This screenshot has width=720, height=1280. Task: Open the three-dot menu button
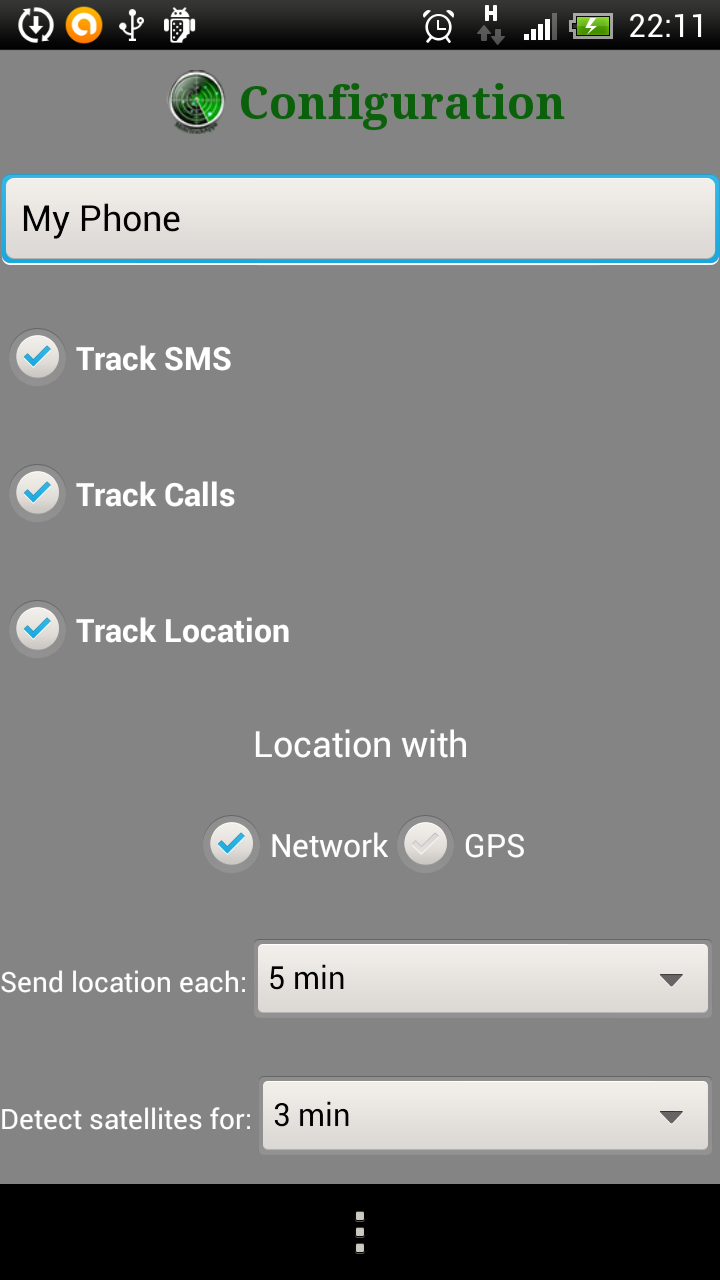(360, 1232)
